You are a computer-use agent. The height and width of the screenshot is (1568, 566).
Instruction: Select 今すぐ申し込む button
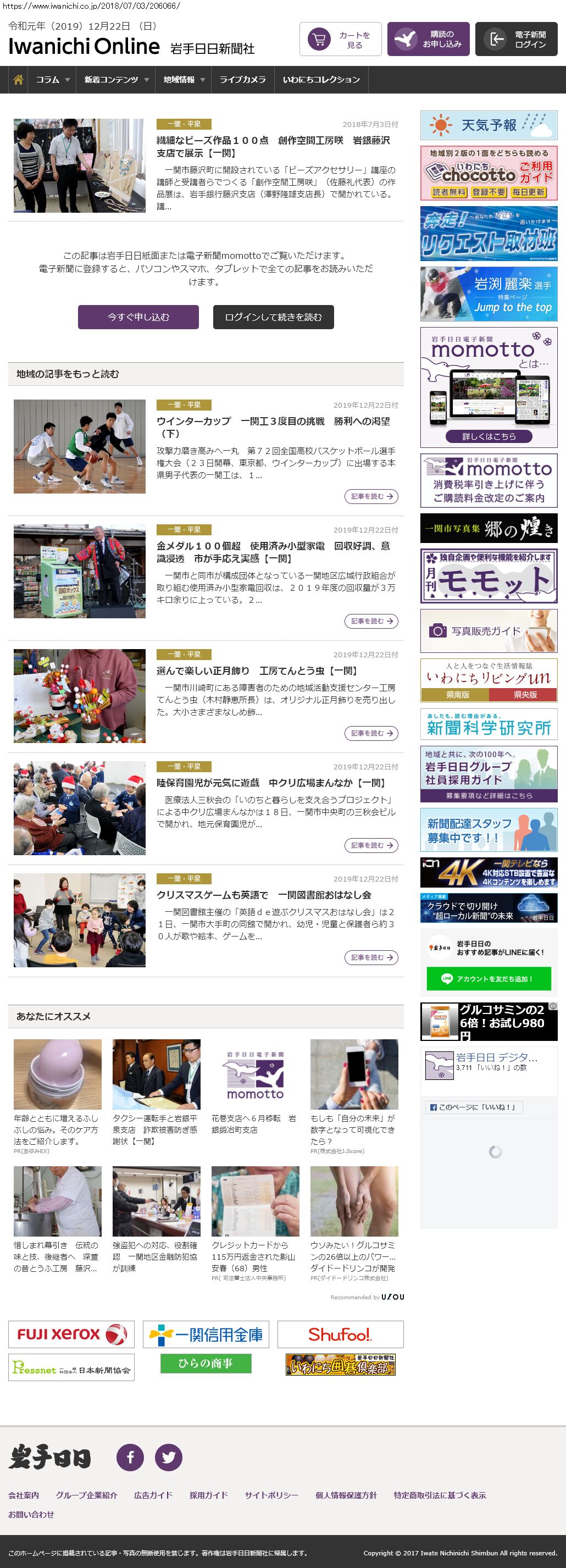point(138,317)
